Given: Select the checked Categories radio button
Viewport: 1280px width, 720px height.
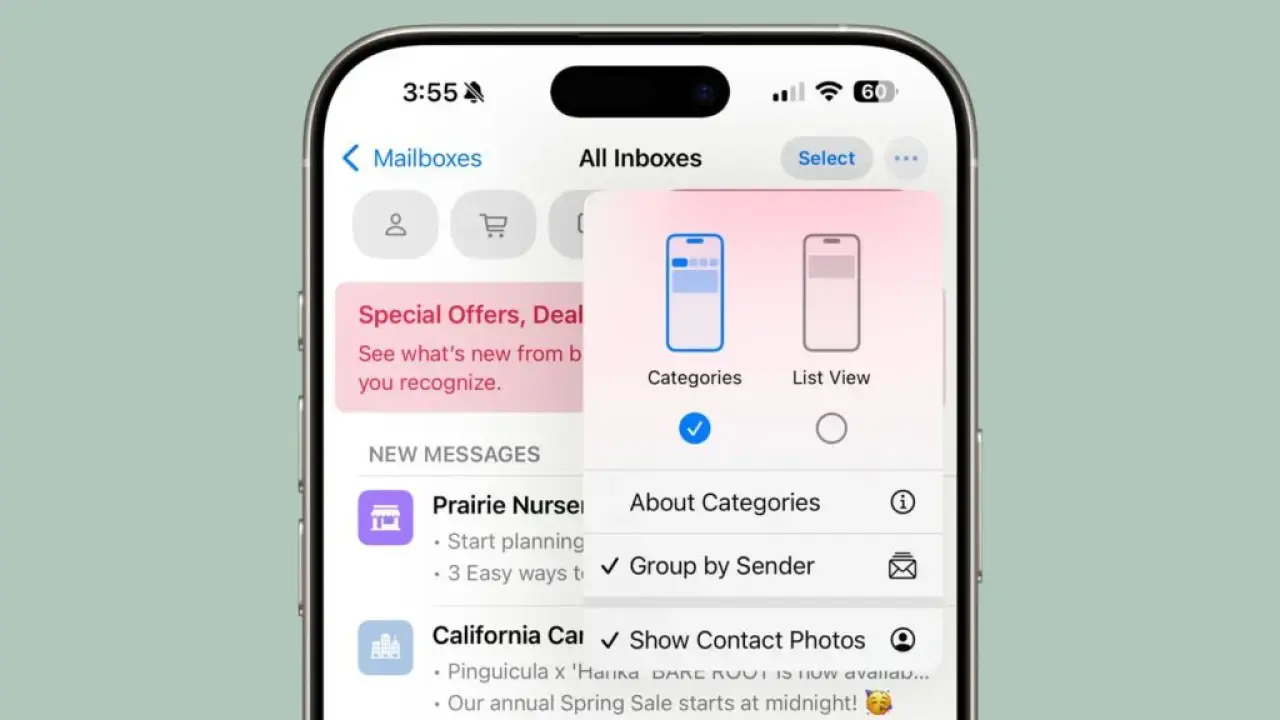Looking at the screenshot, I should click(694, 429).
